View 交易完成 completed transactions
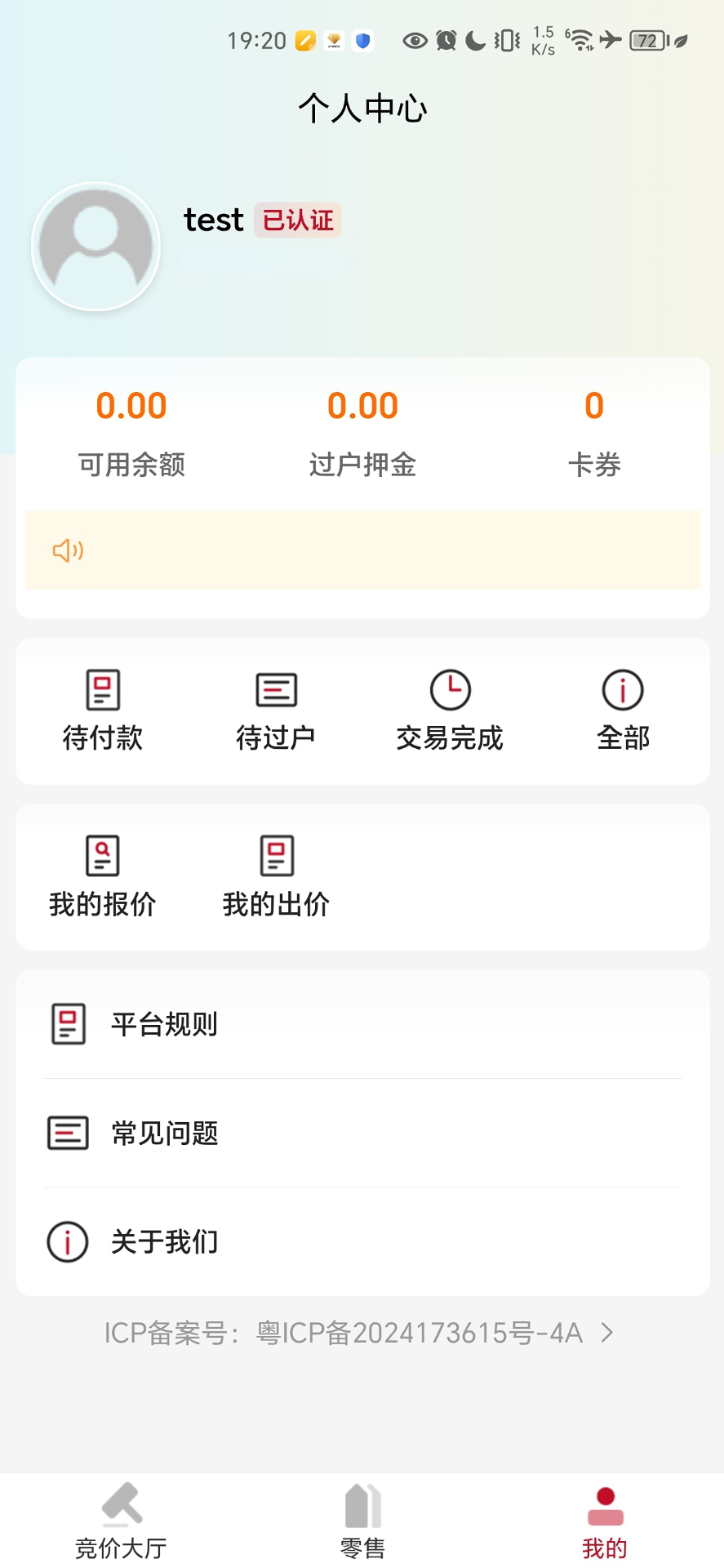The height and width of the screenshot is (1568, 724). click(x=450, y=710)
